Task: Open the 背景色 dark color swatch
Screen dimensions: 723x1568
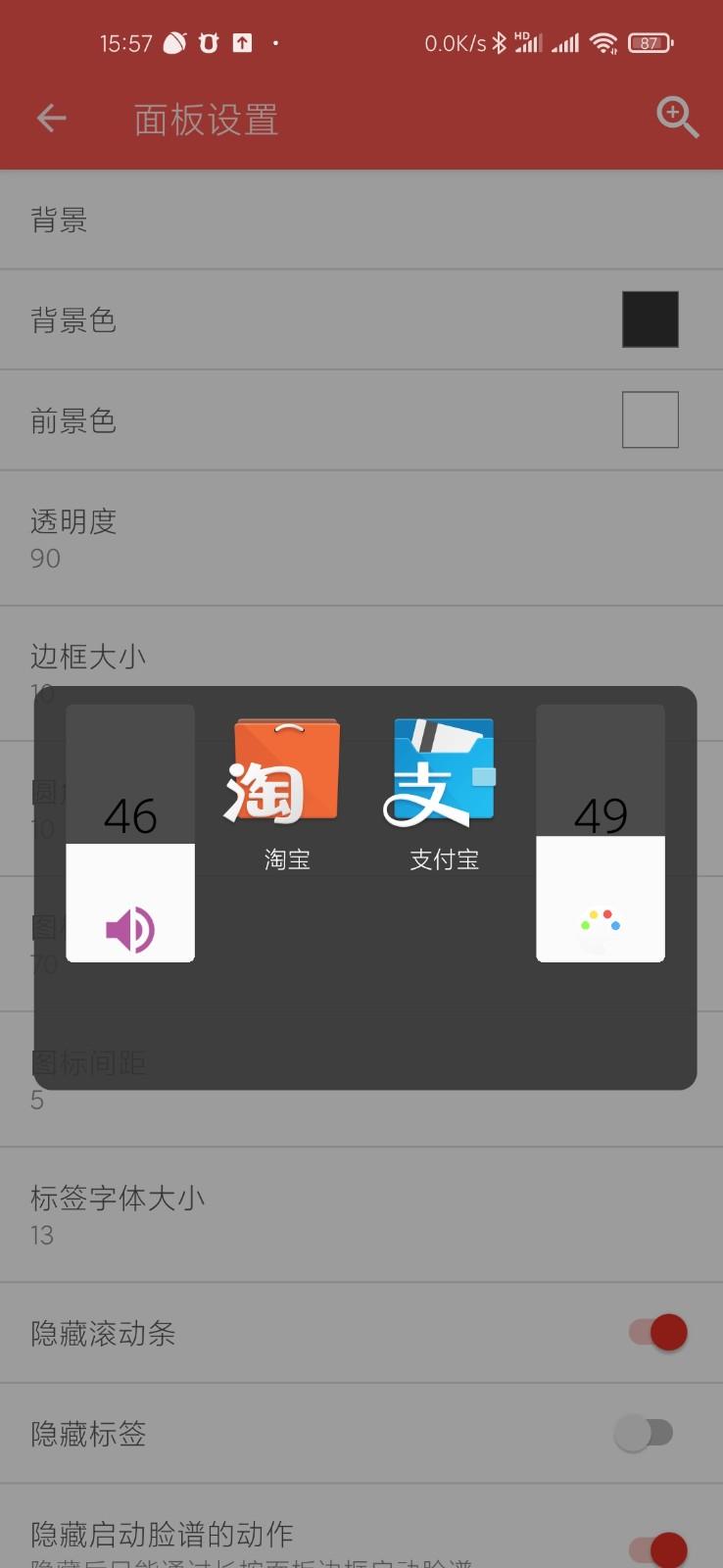Action: tap(650, 318)
